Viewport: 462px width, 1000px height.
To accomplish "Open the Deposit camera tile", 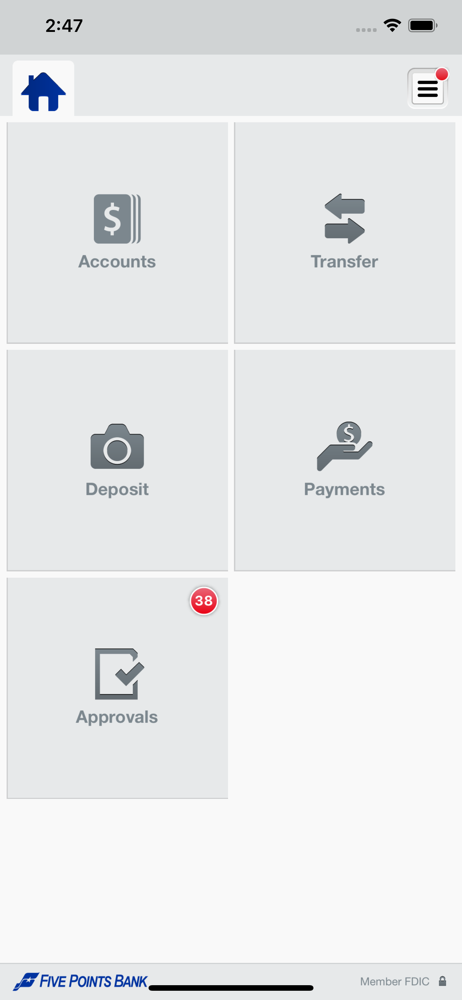I will [117, 460].
